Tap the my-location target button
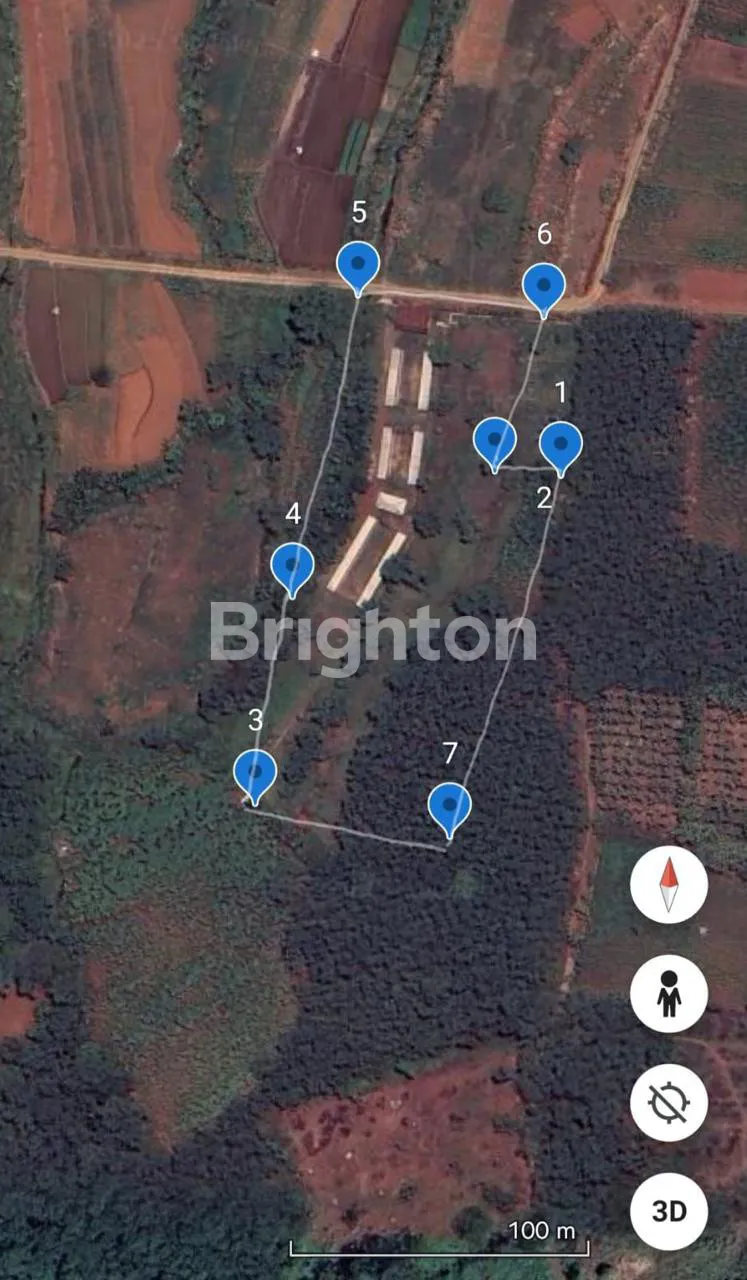Screen dimensions: 747x1280 669,1103
